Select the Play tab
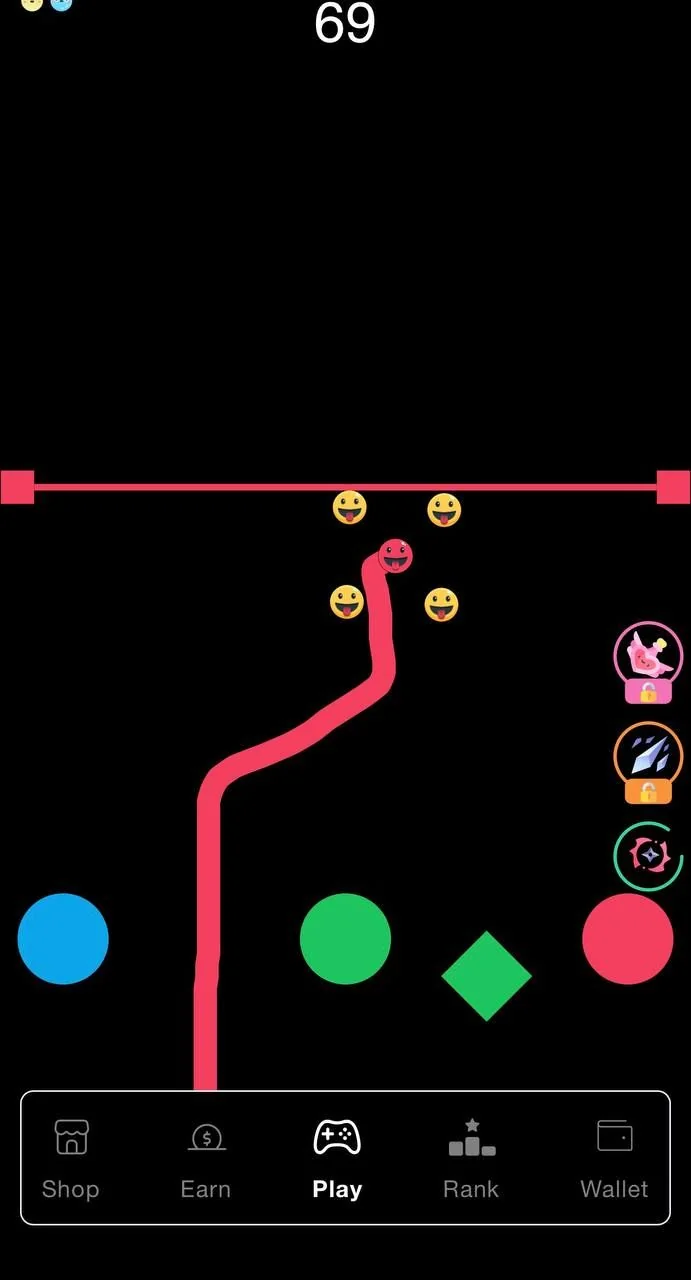691x1280 pixels. coord(337,1159)
